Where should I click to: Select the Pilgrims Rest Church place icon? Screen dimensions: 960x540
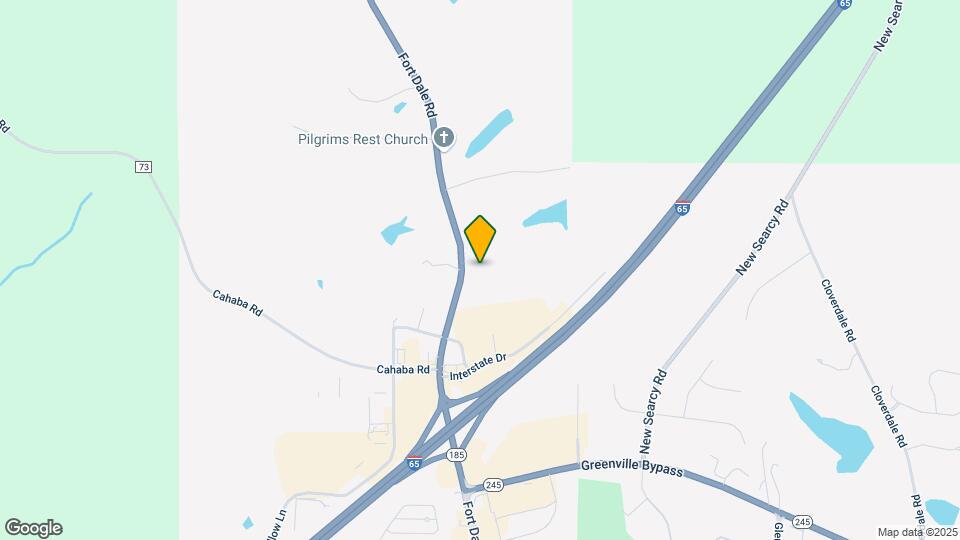445,139
